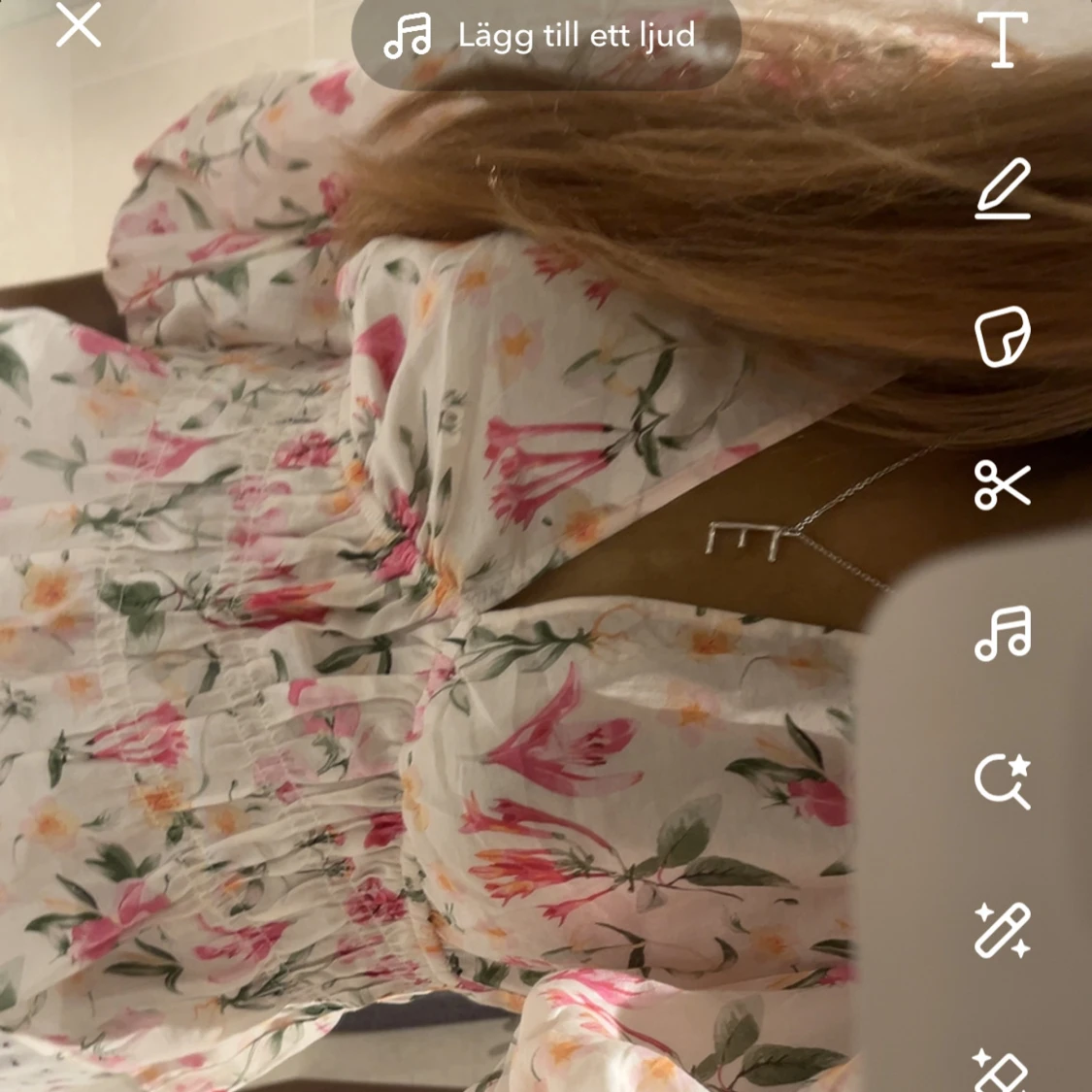
Task: Open the sticker picker
Action: tap(1003, 337)
